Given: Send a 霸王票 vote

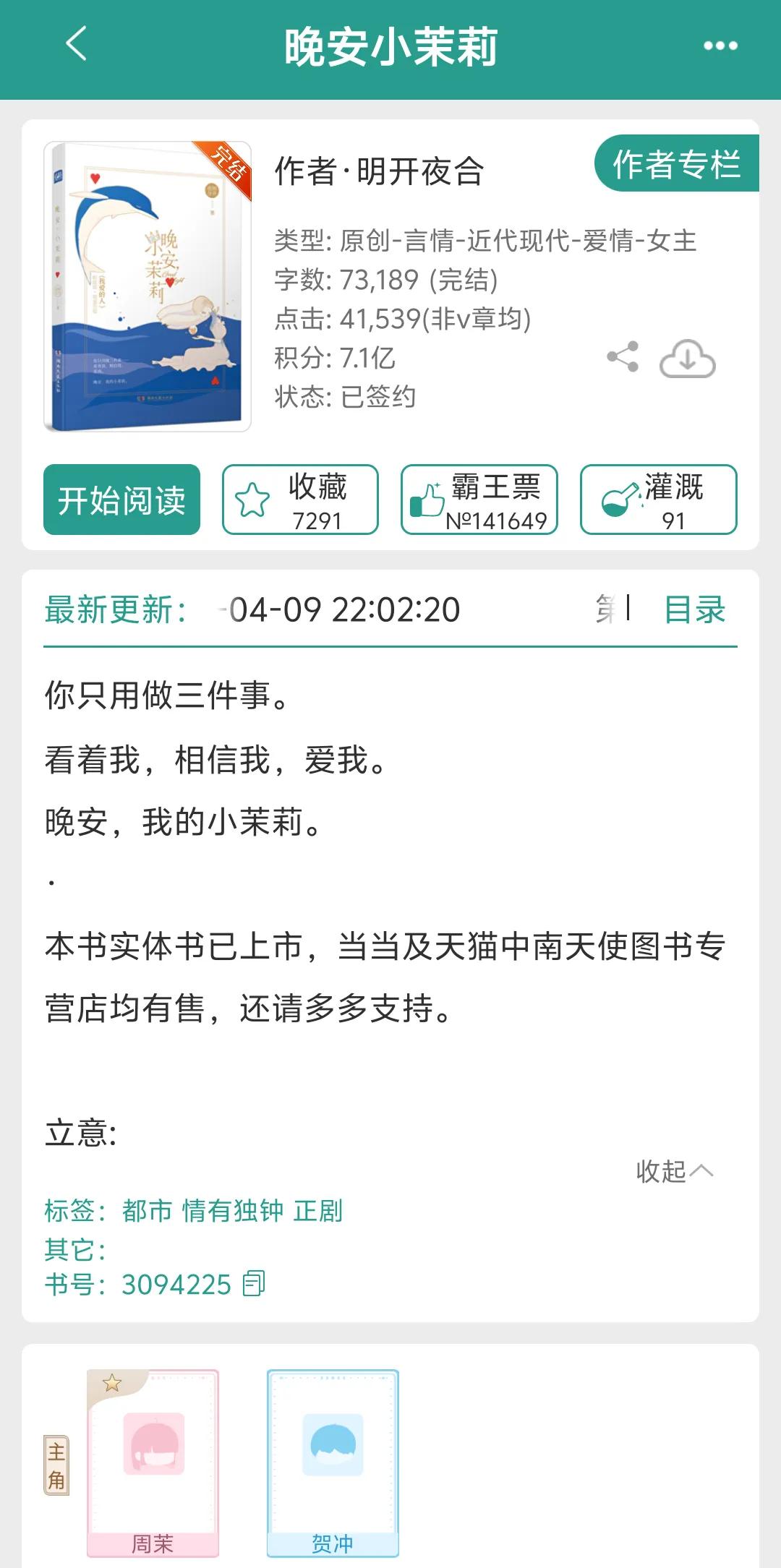Looking at the screenshot, I should [479, 500].
